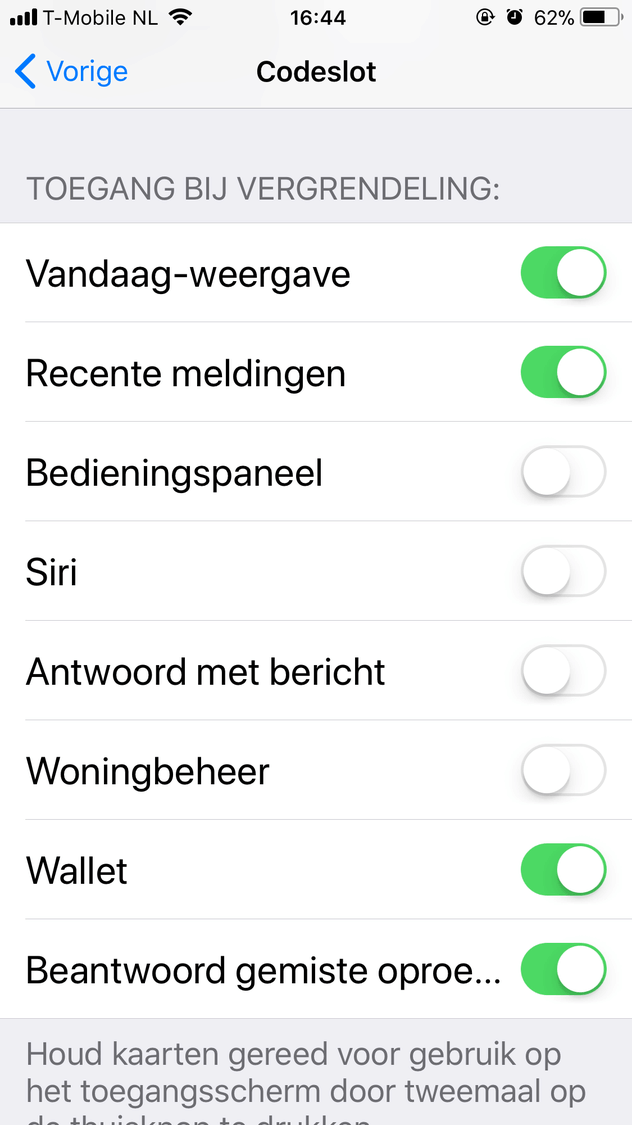Enable the Bedieningspaneel switch
632x1125 pixels.
click(563, 472)
